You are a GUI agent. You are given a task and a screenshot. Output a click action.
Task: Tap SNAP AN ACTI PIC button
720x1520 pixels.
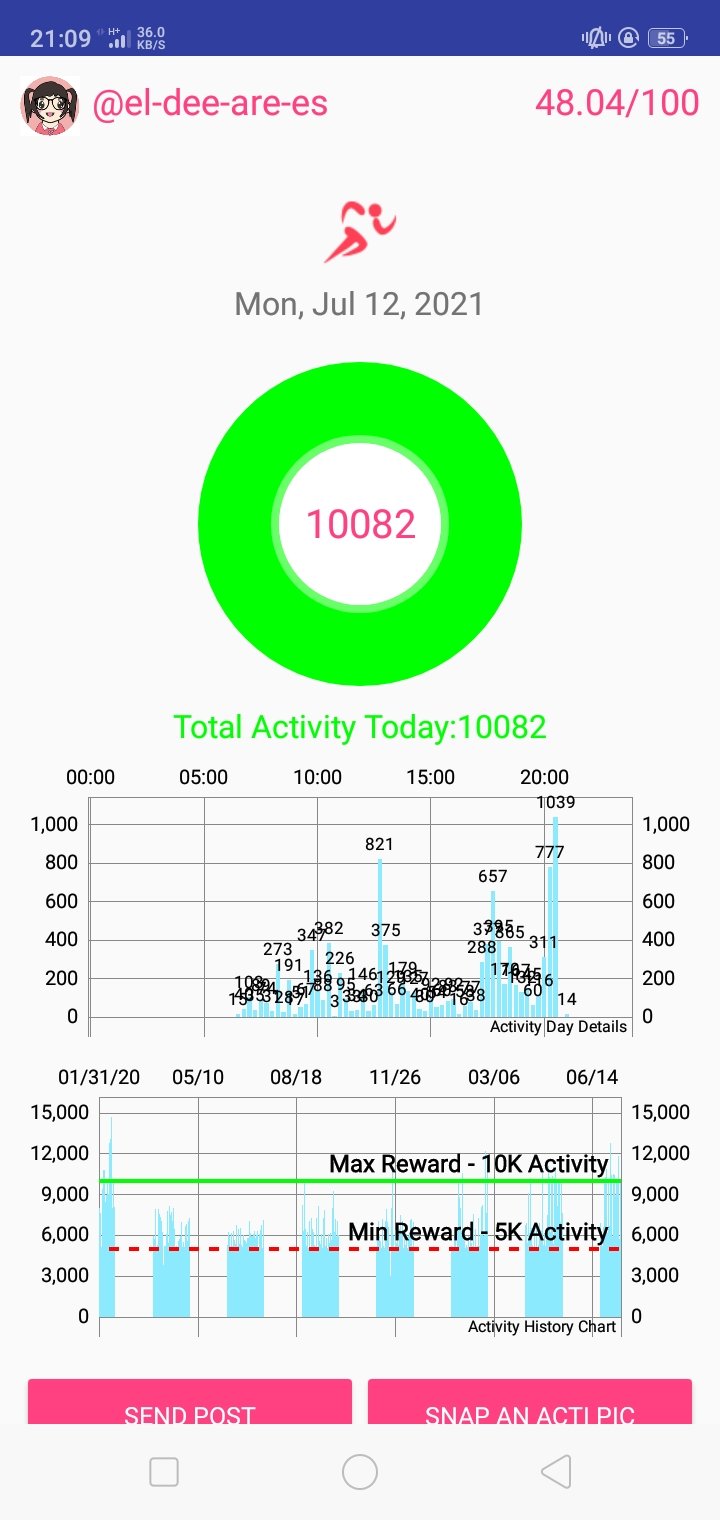pyautogui.click(x=530, y=1402)
